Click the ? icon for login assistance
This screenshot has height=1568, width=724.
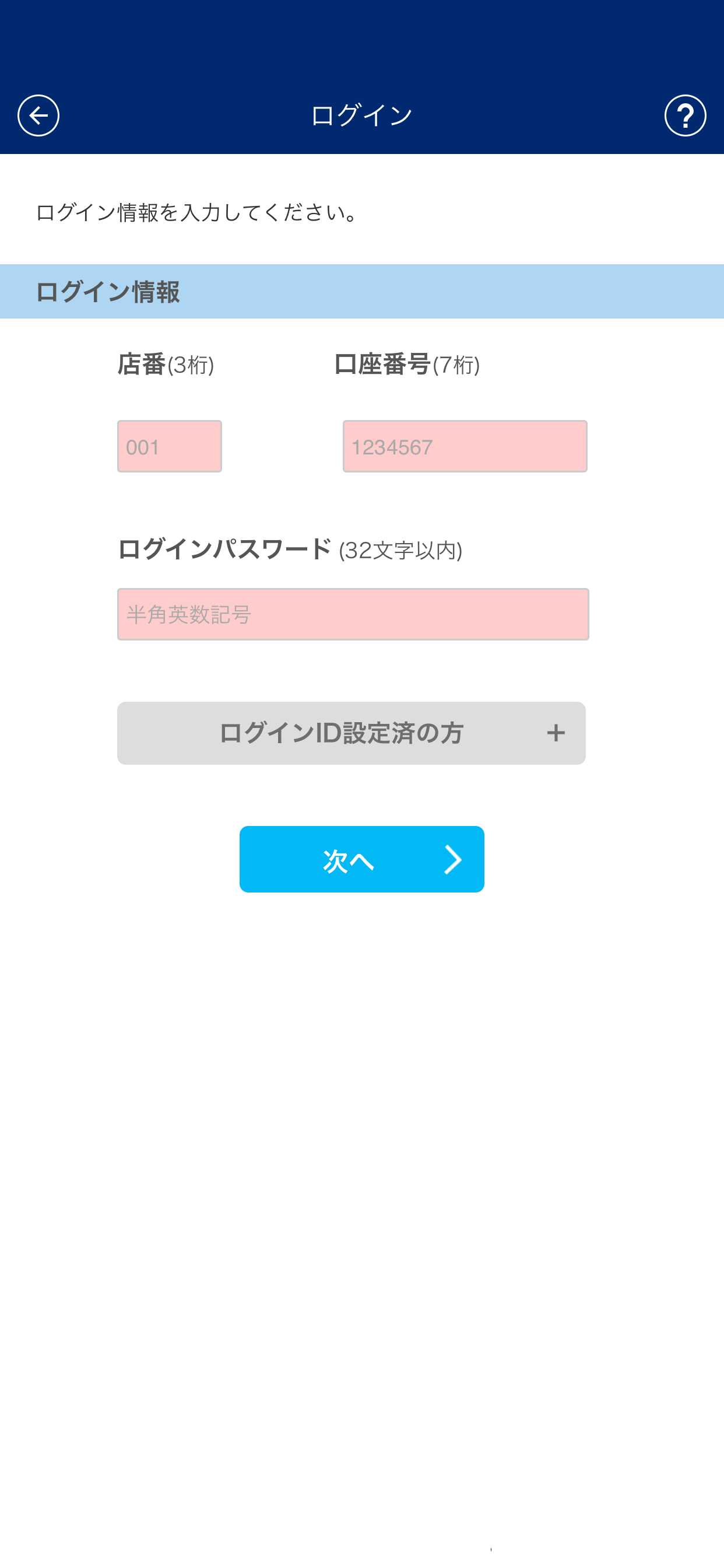coord(685,116)
